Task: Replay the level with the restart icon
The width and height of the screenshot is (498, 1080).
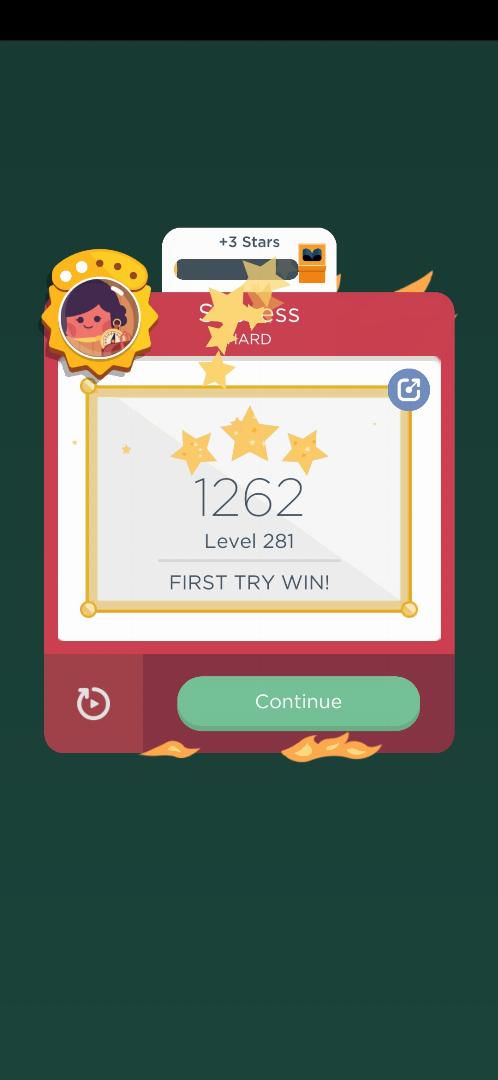Action: 93,703
